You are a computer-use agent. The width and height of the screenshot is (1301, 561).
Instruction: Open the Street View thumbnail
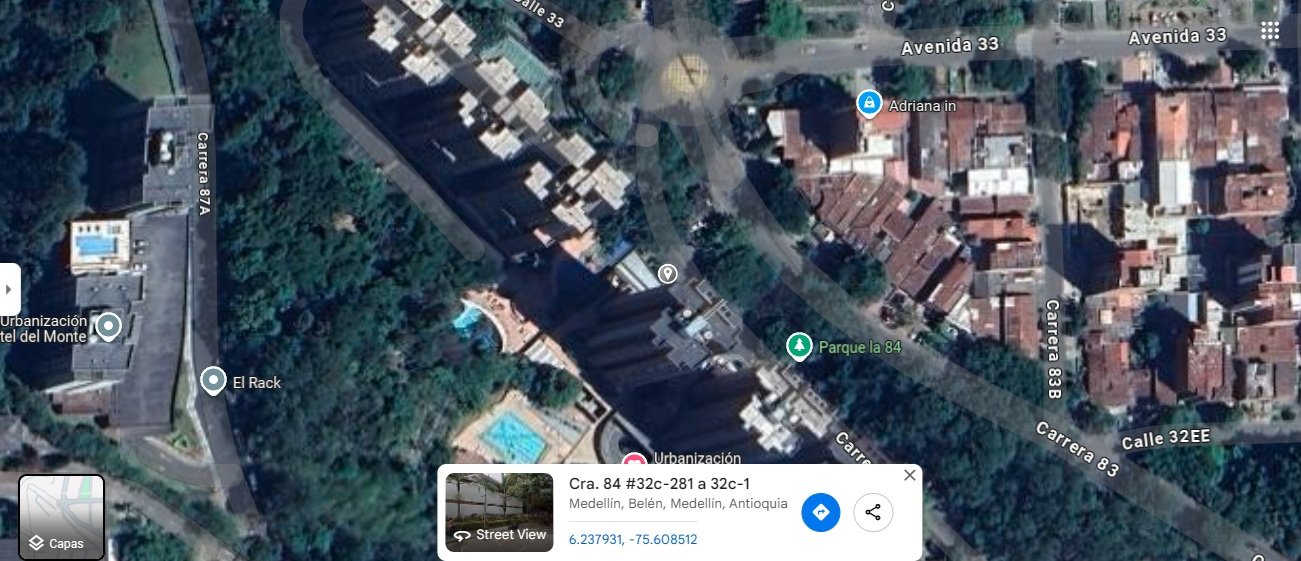coord(499,513)
